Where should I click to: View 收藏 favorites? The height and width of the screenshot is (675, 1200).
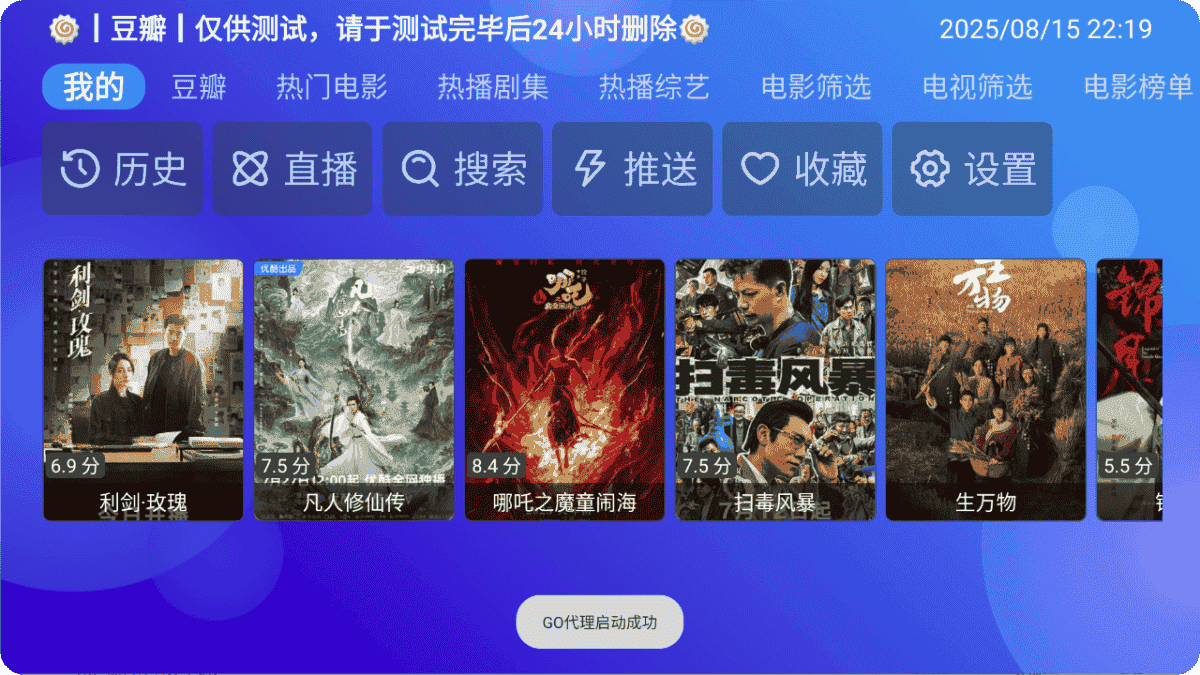pyautogui.click(x=802, y=169)
